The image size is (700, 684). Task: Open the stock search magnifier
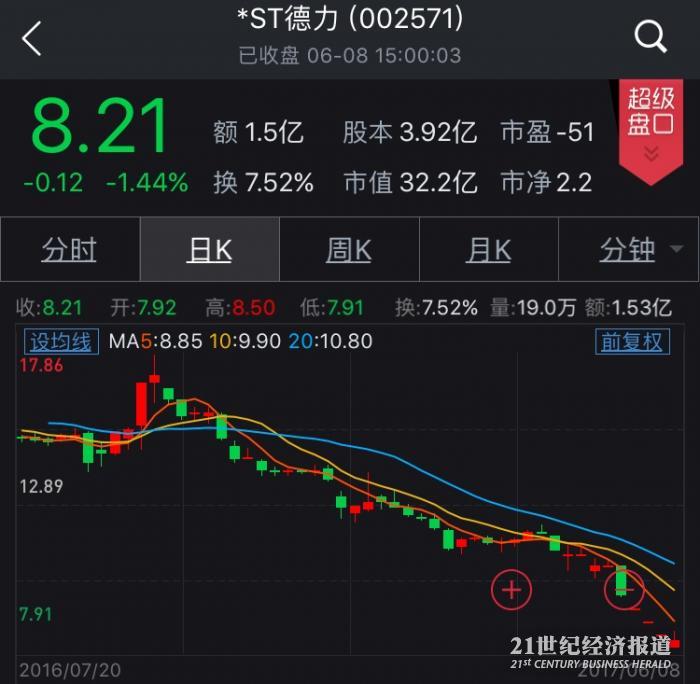[651, 38]
